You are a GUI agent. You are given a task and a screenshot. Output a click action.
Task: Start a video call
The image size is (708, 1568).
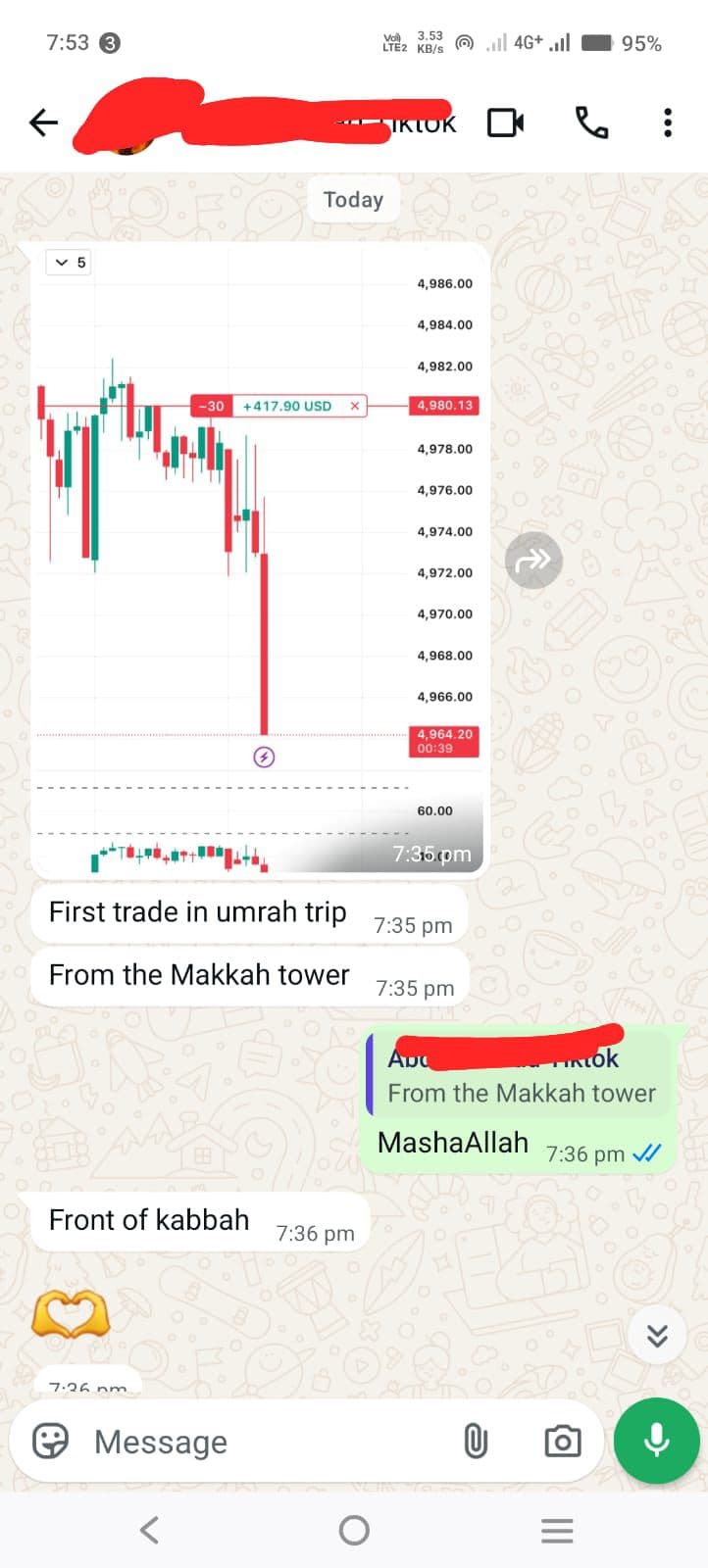[505, 122]
